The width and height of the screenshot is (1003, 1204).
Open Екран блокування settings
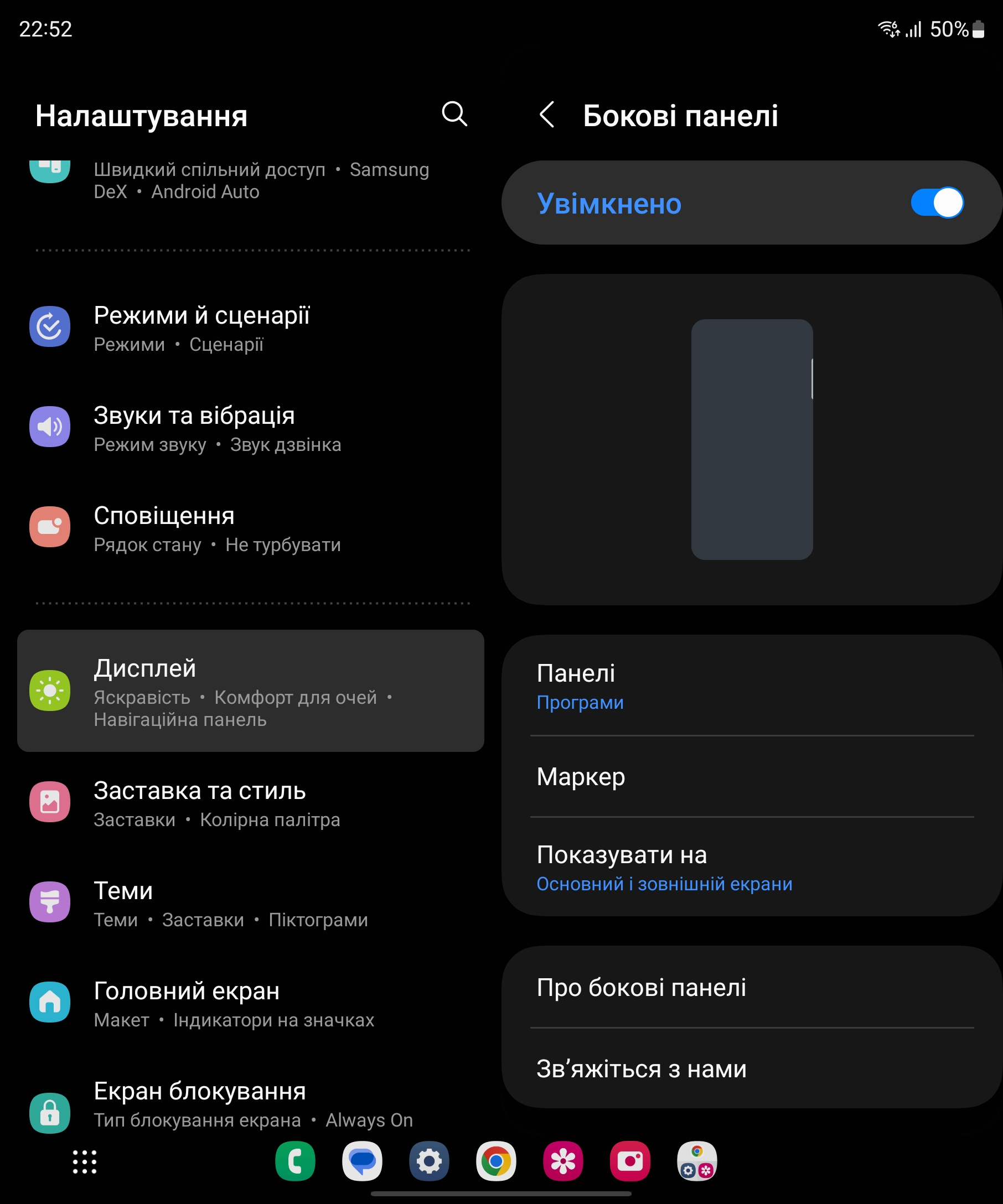(251, 1104)
